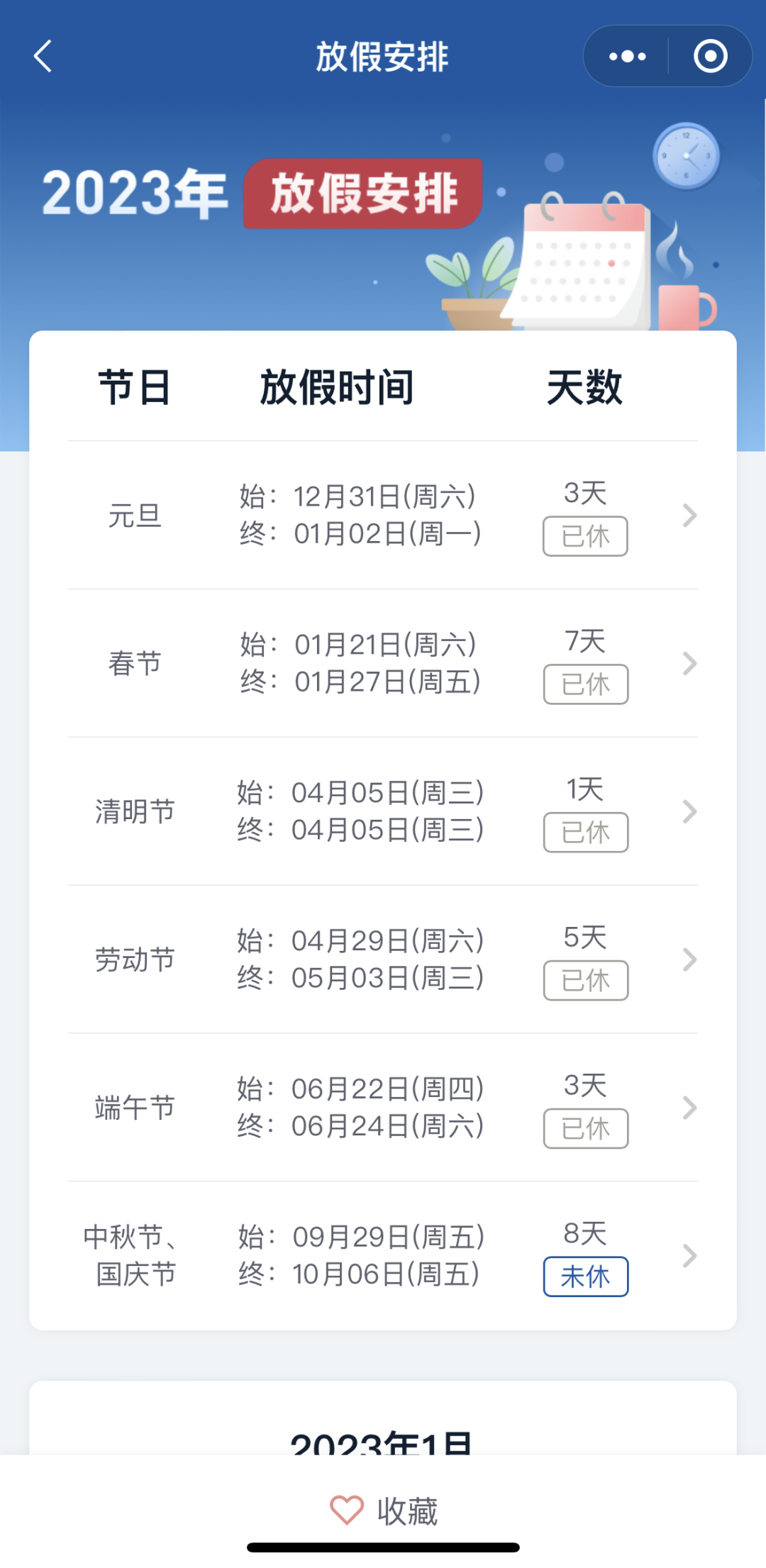The image size is (766, 1568).
Task: Open the 劳动节 holiday details
Action: pos(383,960)
